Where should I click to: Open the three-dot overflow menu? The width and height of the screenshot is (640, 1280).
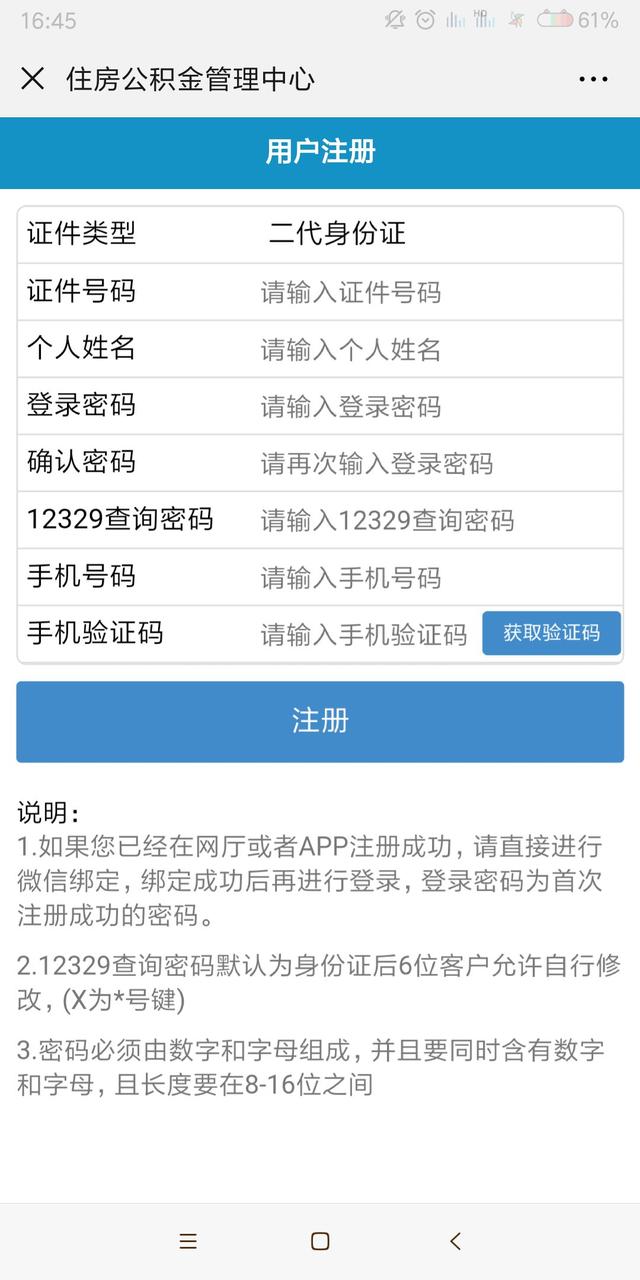593,80
